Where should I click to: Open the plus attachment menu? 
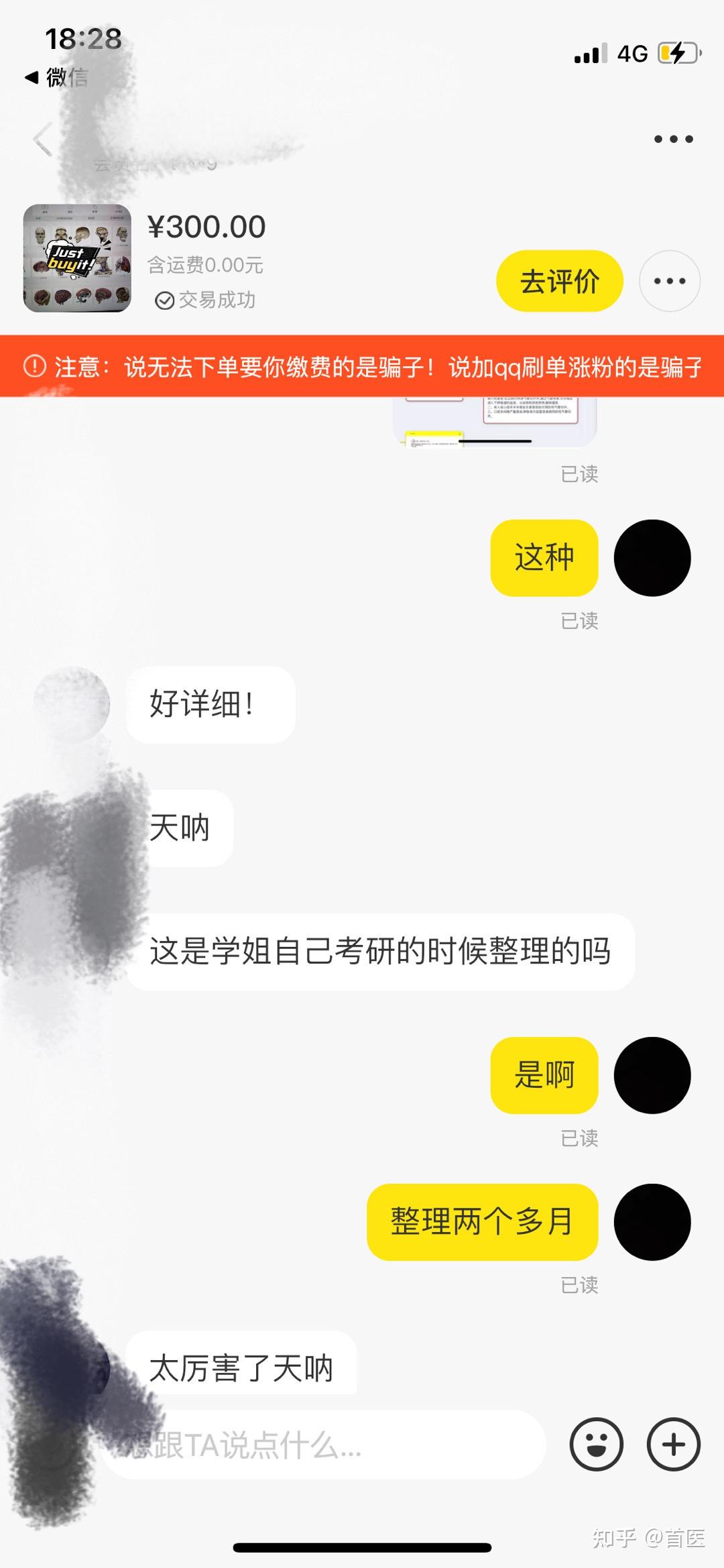click(674, 1444)
